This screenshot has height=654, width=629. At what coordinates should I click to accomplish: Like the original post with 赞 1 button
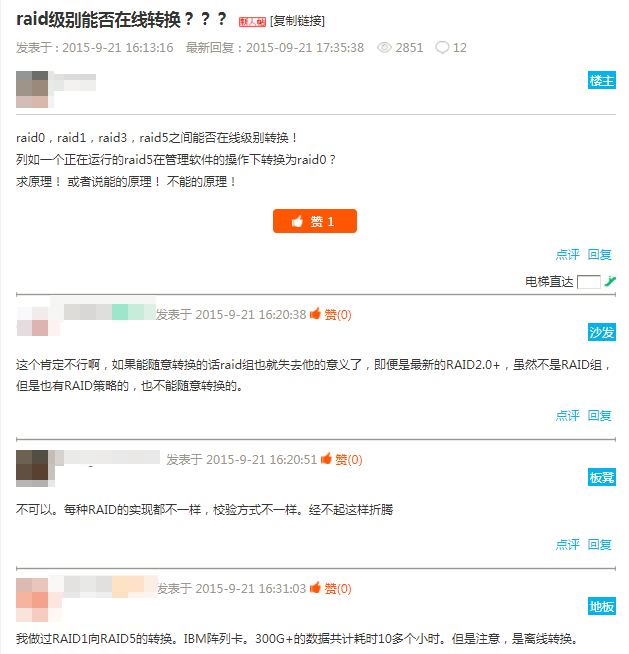pyautogui.click(x=314, y=221)
